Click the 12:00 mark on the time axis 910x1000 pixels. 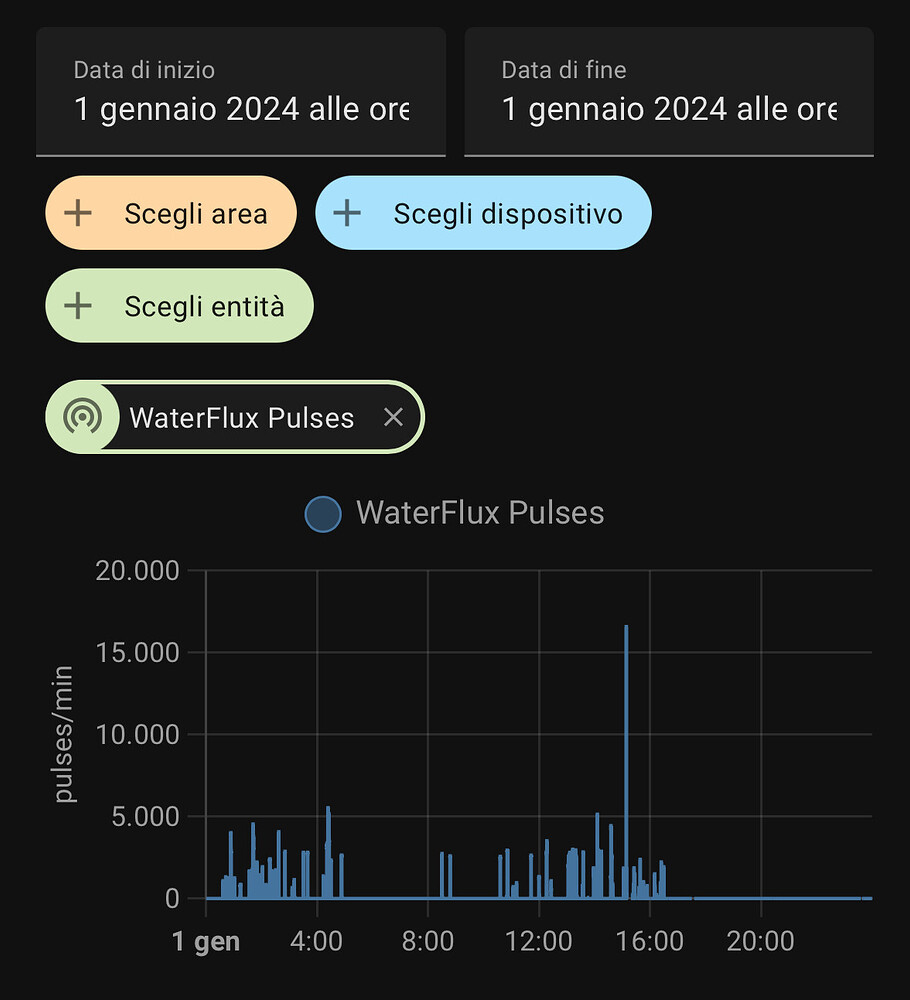(539, 941)
